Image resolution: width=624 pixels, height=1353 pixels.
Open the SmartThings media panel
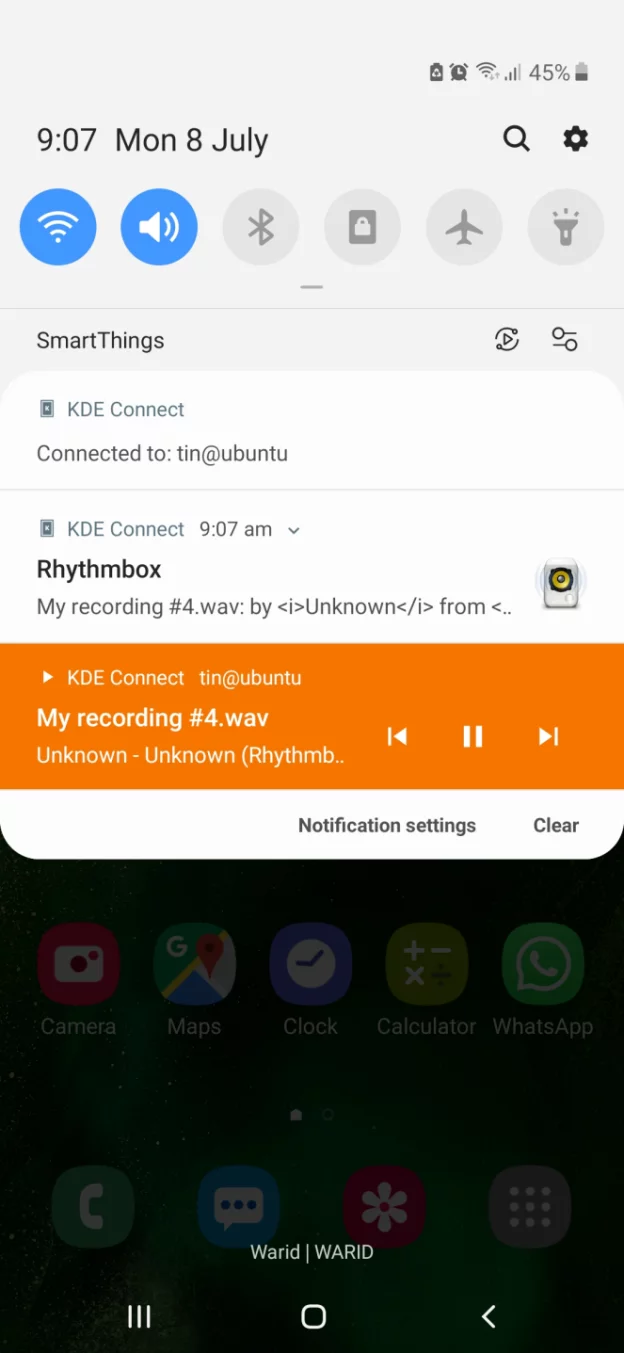click(x=507, y=340)
